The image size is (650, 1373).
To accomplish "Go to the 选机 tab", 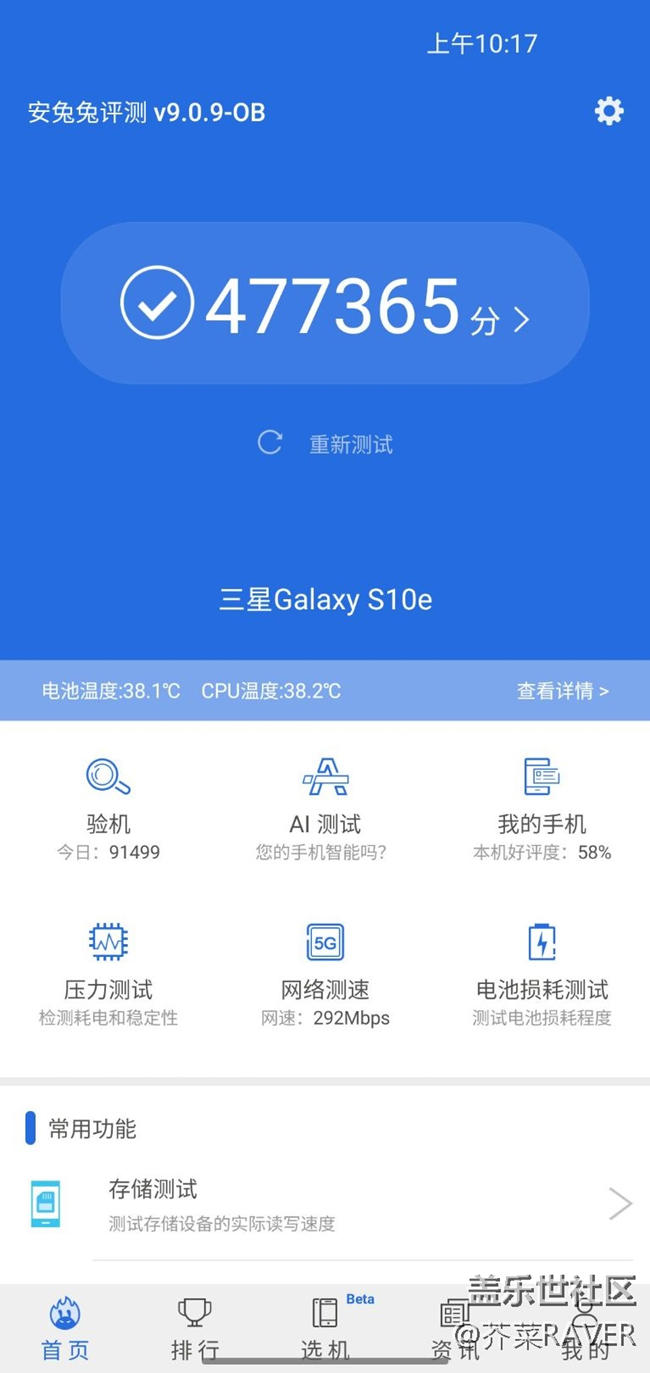I will pos(325,1329).
